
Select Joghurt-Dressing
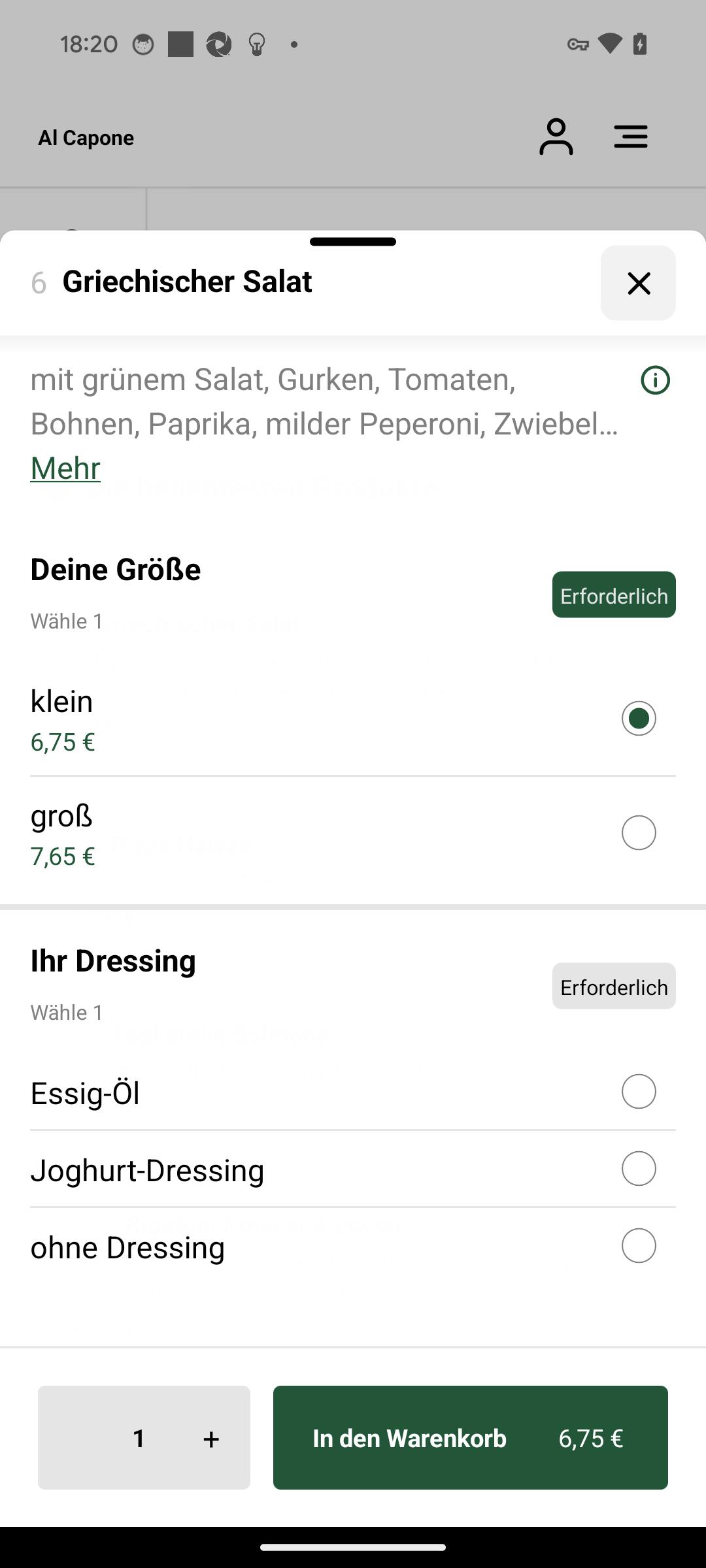pos(353,1169)
